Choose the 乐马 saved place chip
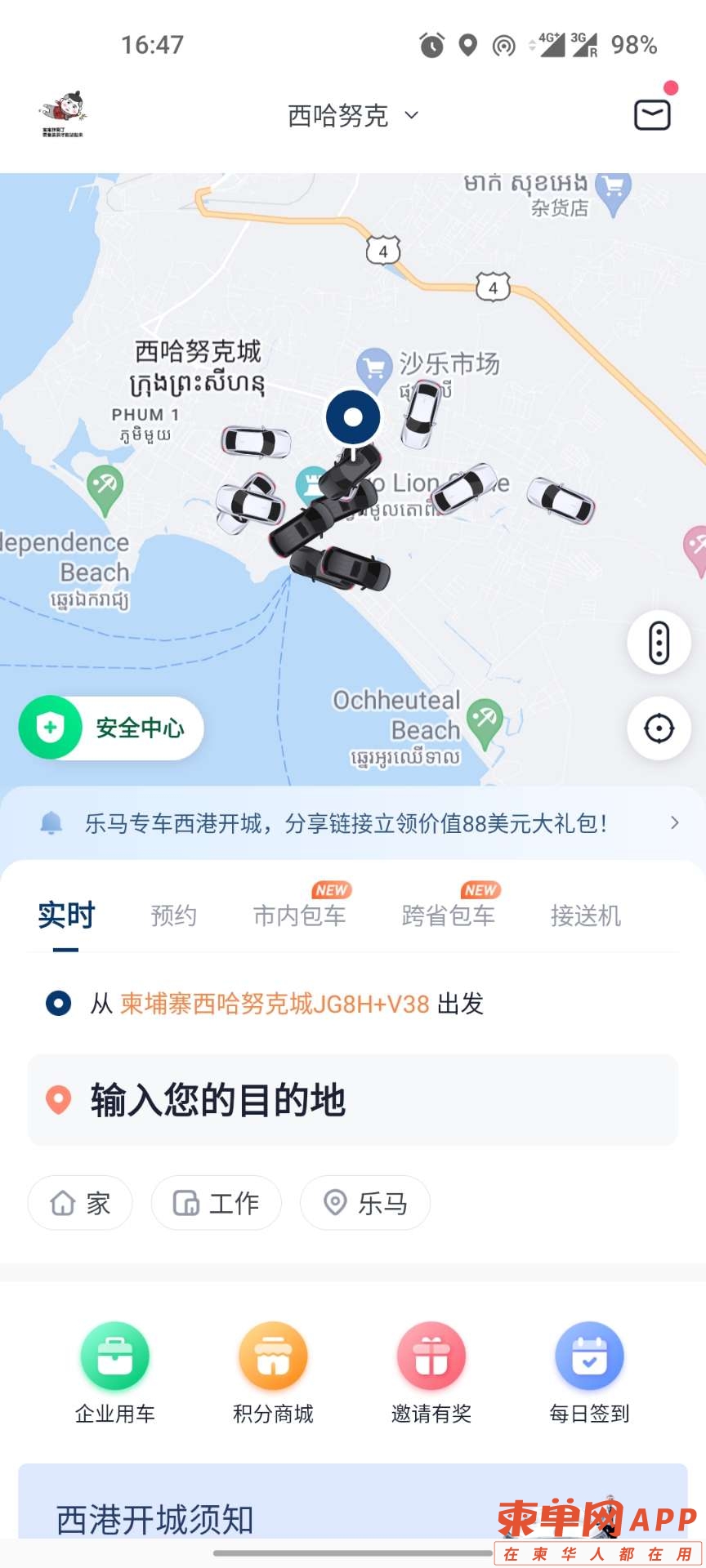 (365, 1203)
